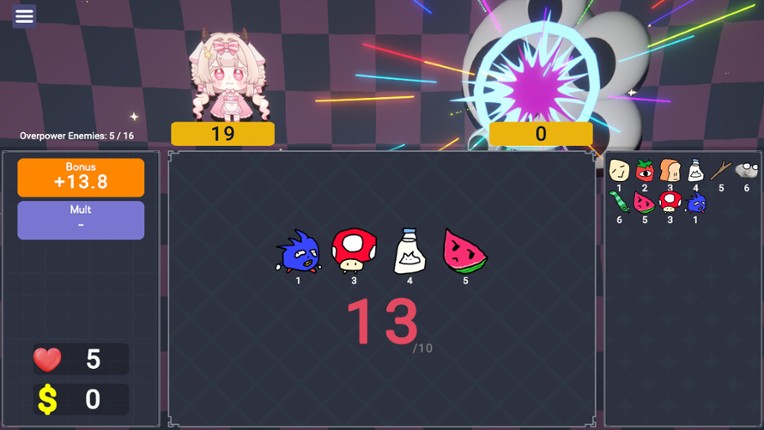This screenshot has width=764, height=430.
Task: Select the mushroom card in play area
Action: coord(354,250)
